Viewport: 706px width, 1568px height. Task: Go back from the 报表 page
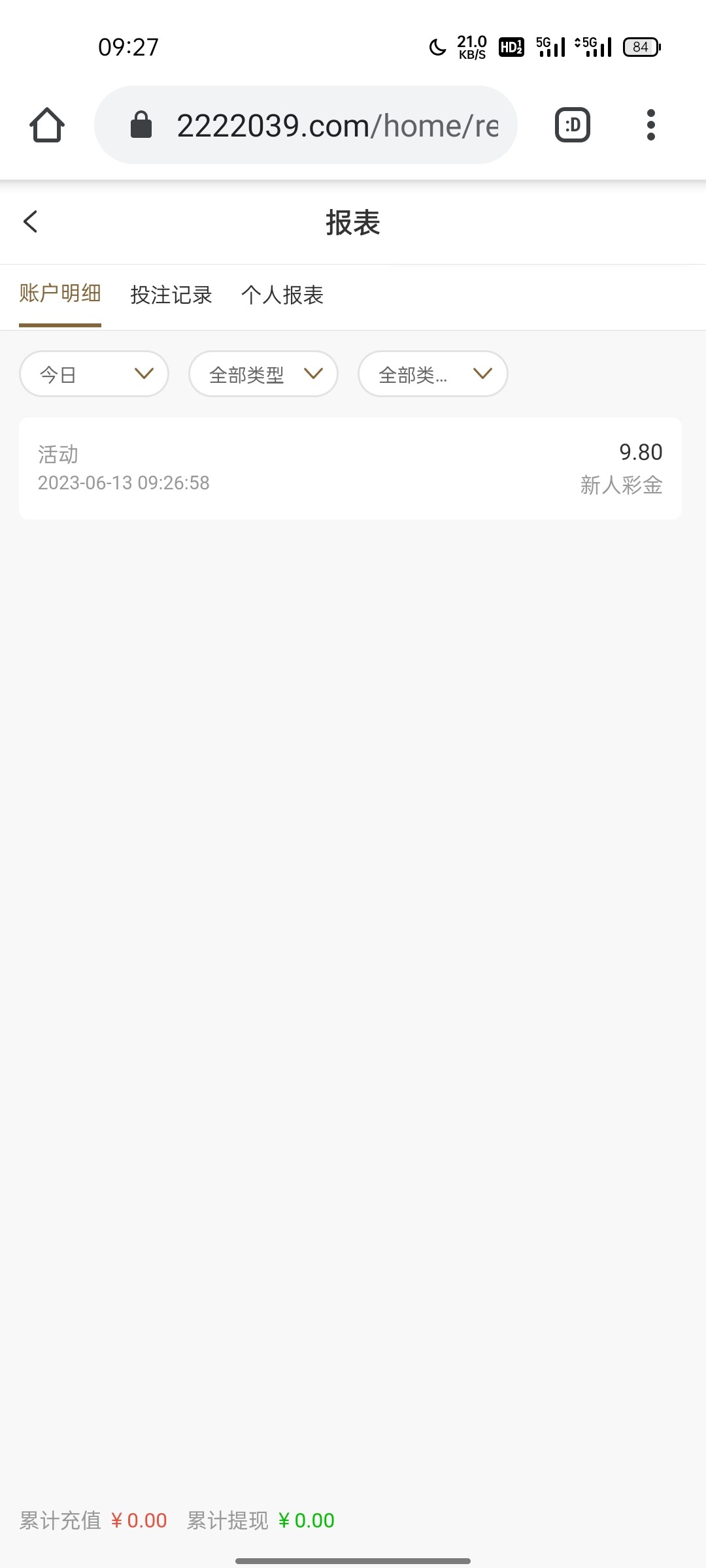tap(31, 221)
